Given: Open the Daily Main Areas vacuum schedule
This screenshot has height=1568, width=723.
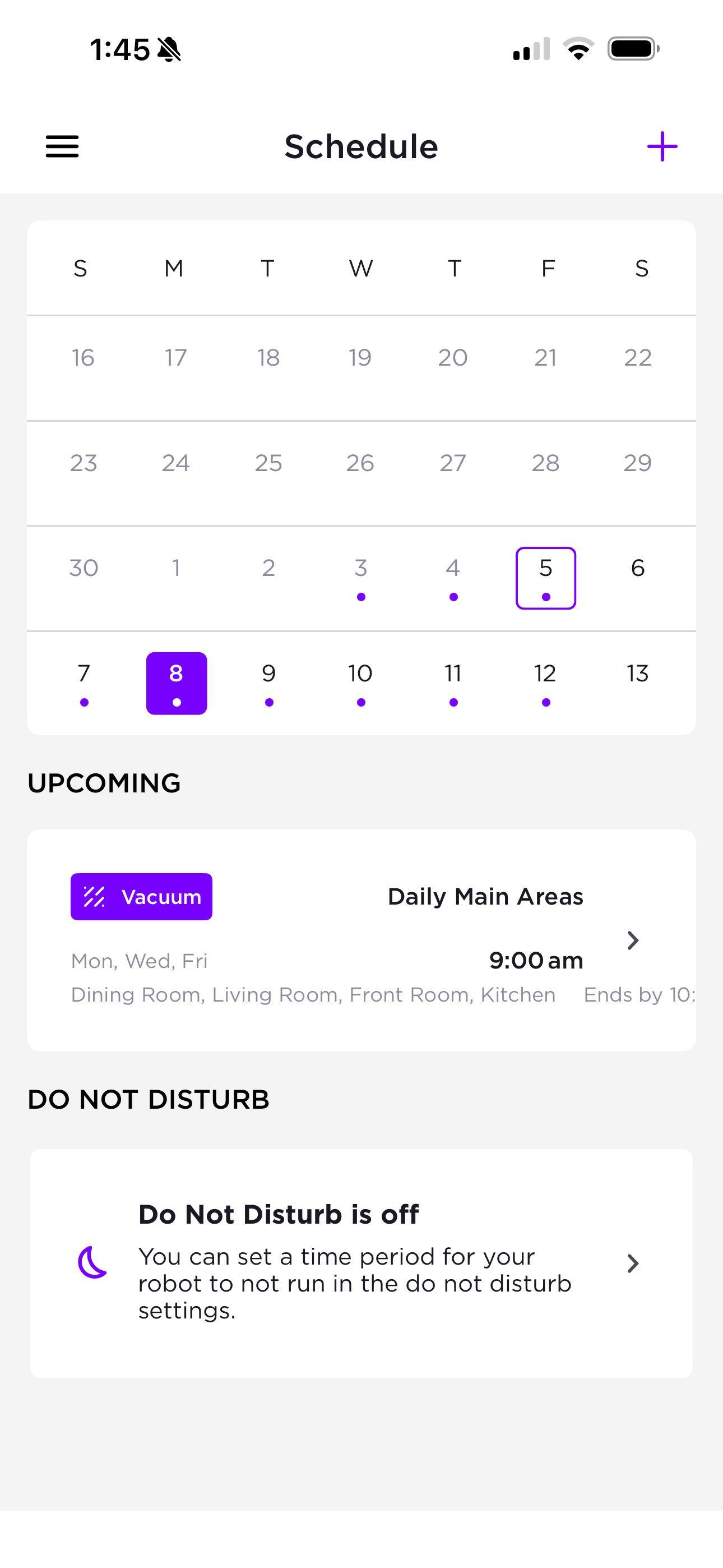Looking at the screenshot, I should point(361,940).
